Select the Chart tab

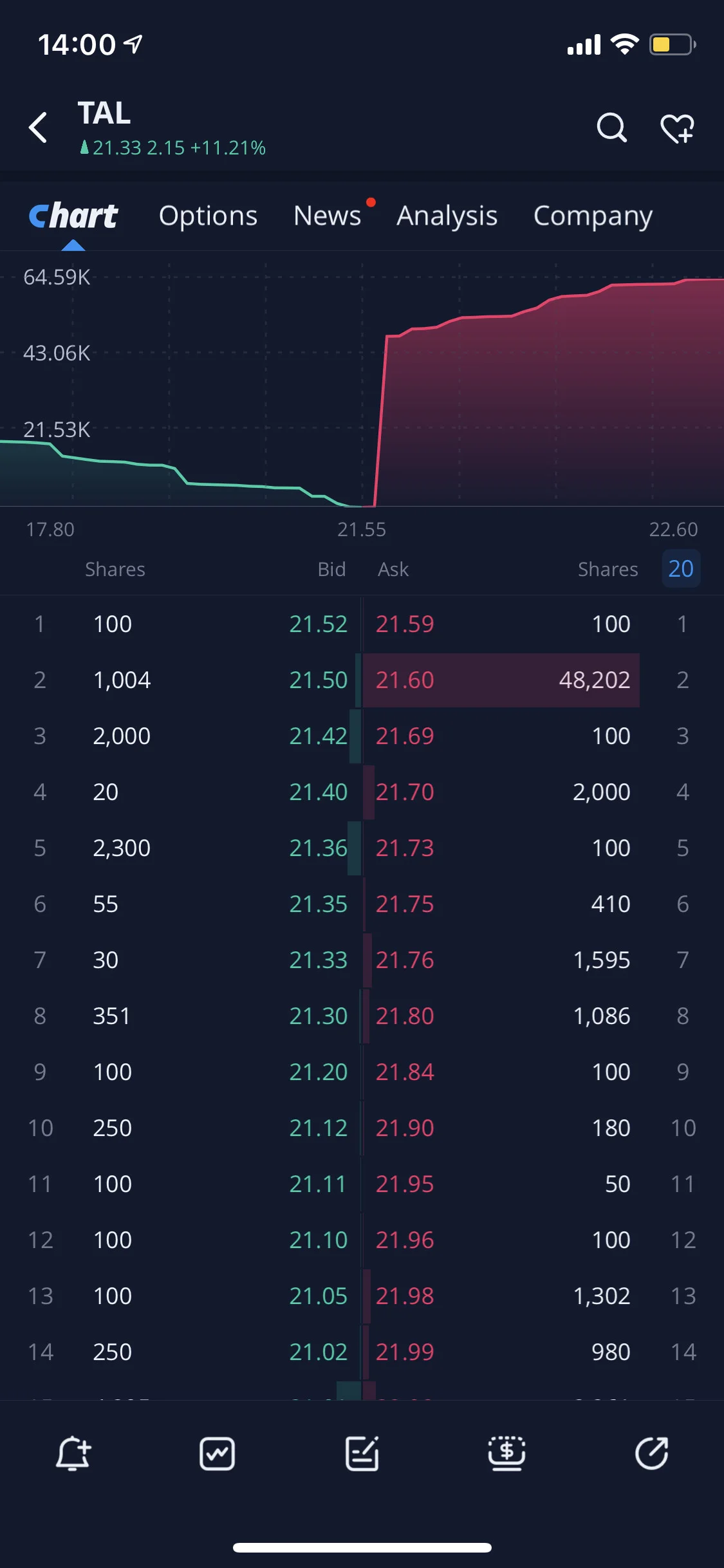(x=73, y=216)
